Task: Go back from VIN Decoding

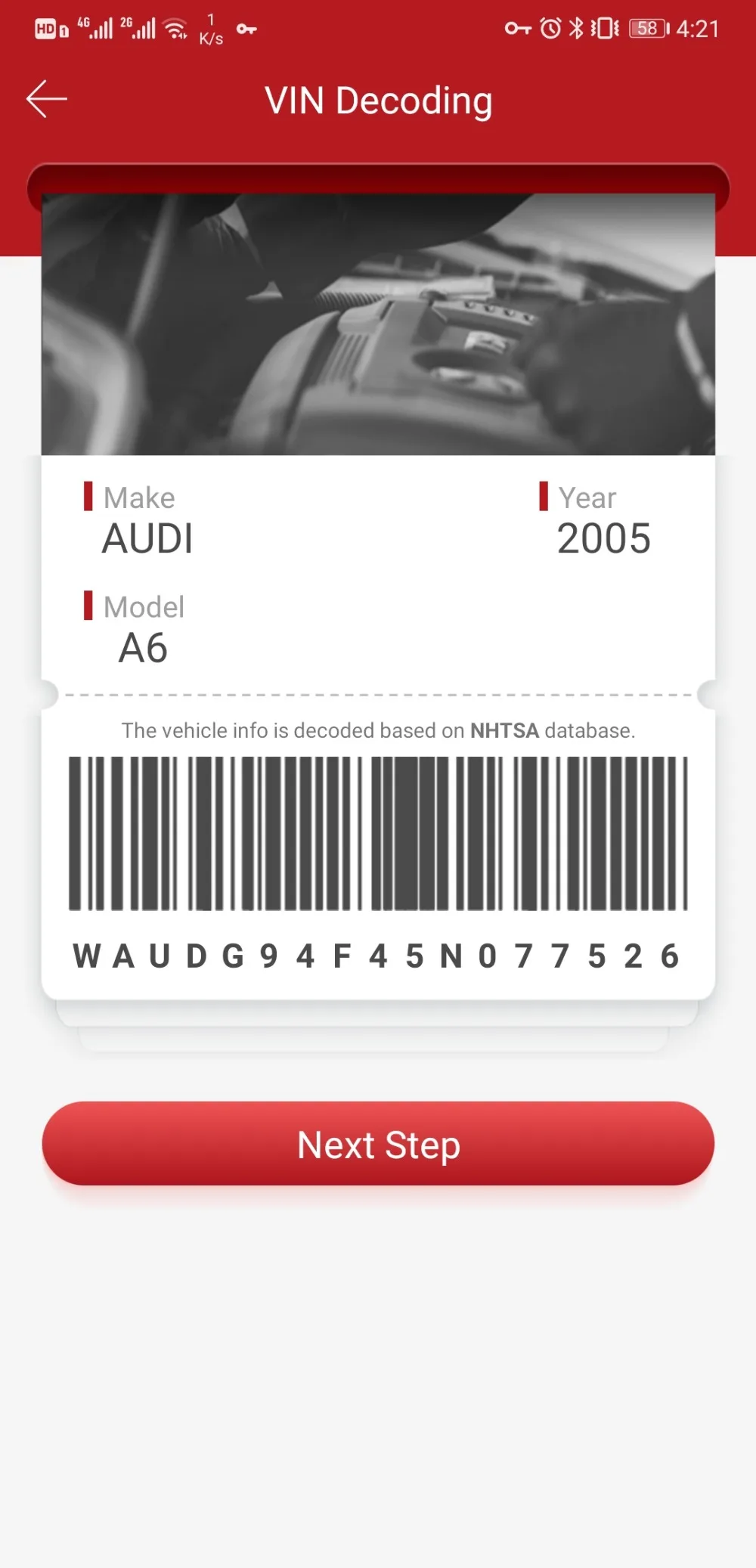Action: (47, 99)
